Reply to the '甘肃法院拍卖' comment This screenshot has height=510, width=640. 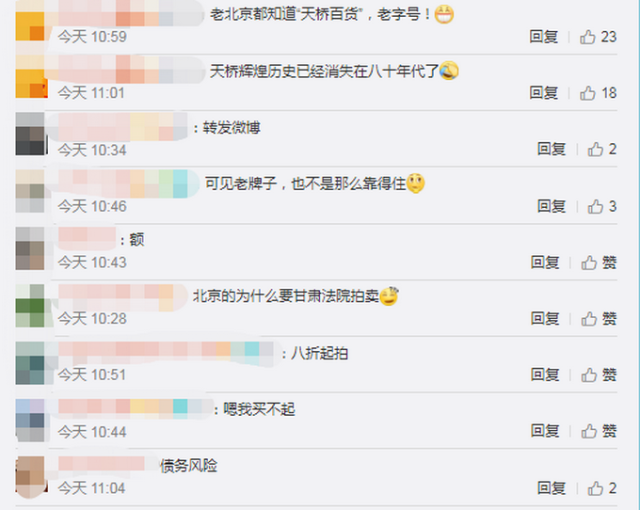(x=545, y=318)
